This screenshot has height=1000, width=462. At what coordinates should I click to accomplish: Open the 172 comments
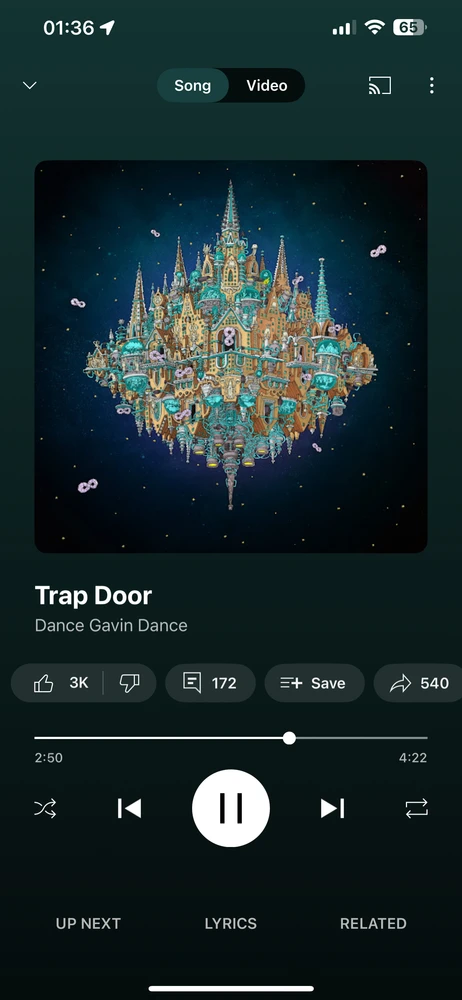(211, 683)
